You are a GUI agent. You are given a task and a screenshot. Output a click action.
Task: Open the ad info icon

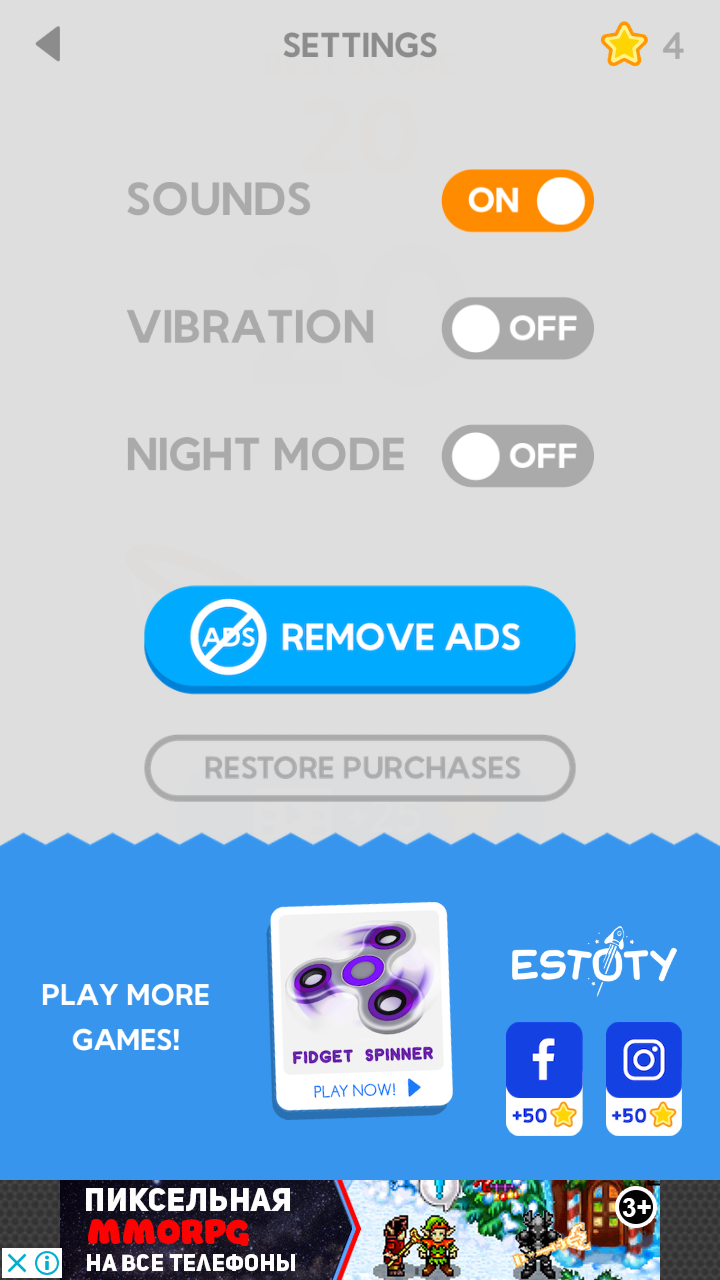[46, 1263]
